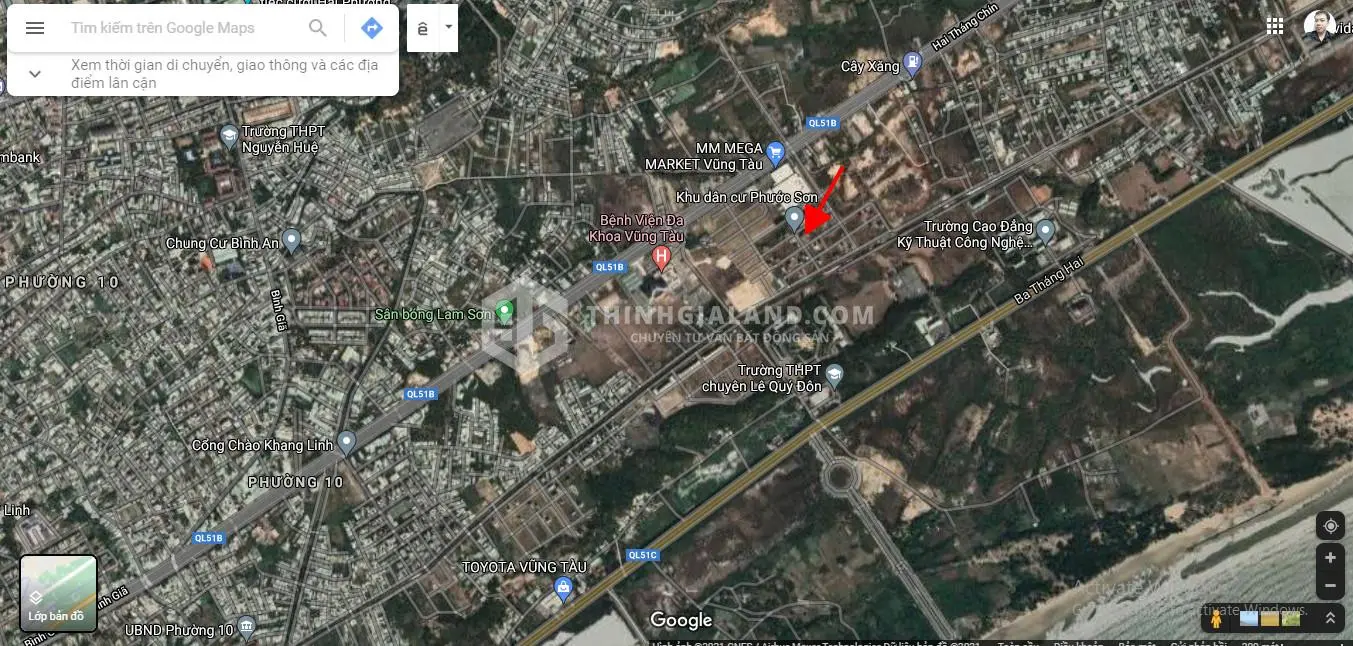Open the Bệnh Viện Đa Khoa Vũng Tàu marker
The width and height of the screenshot is (1353, 646).
pyautogui.click(x=660, y=258)
